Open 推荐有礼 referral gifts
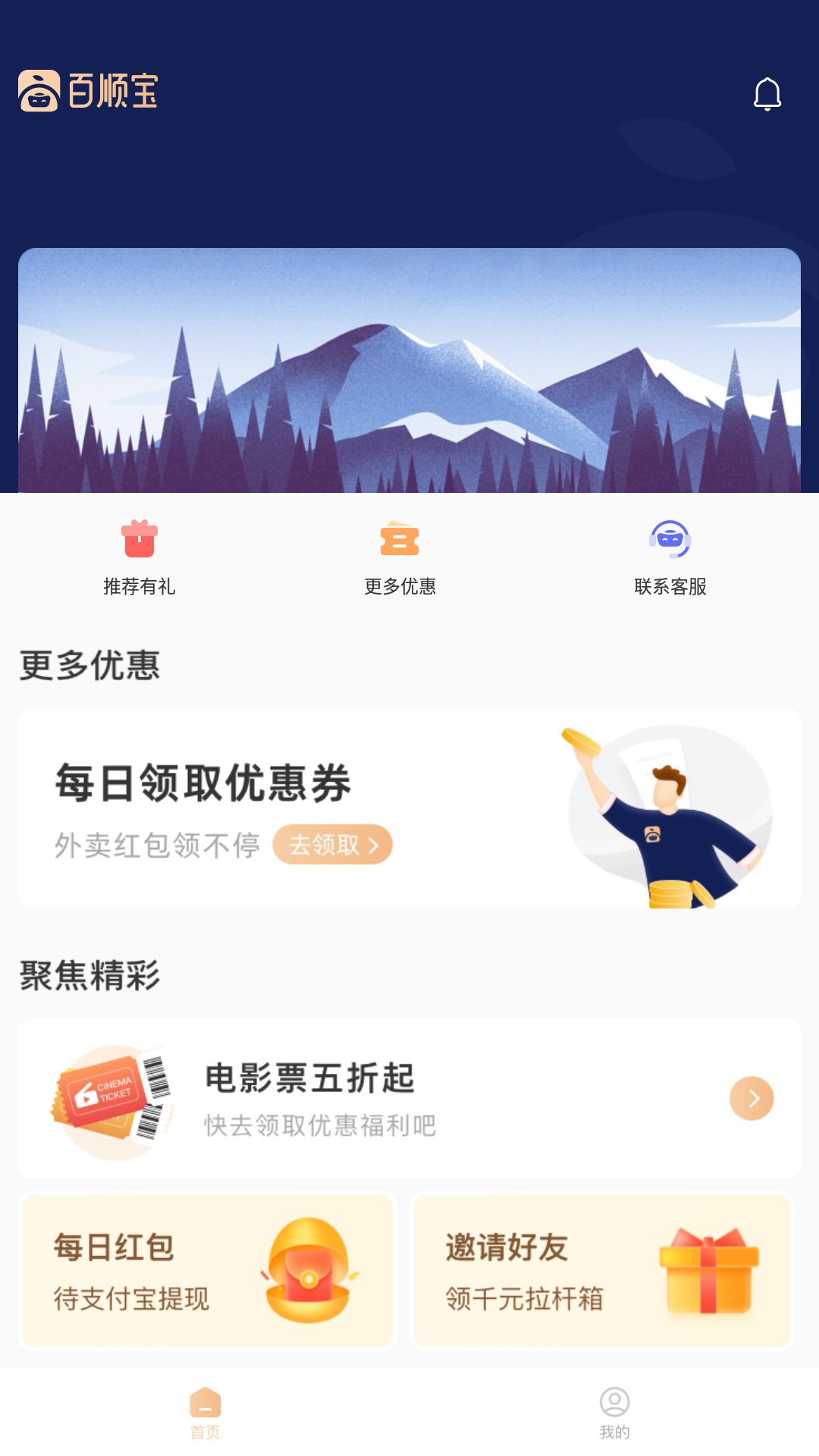Image resolution: width=819 pixels, height=1456 pixels. pos(140,557)
